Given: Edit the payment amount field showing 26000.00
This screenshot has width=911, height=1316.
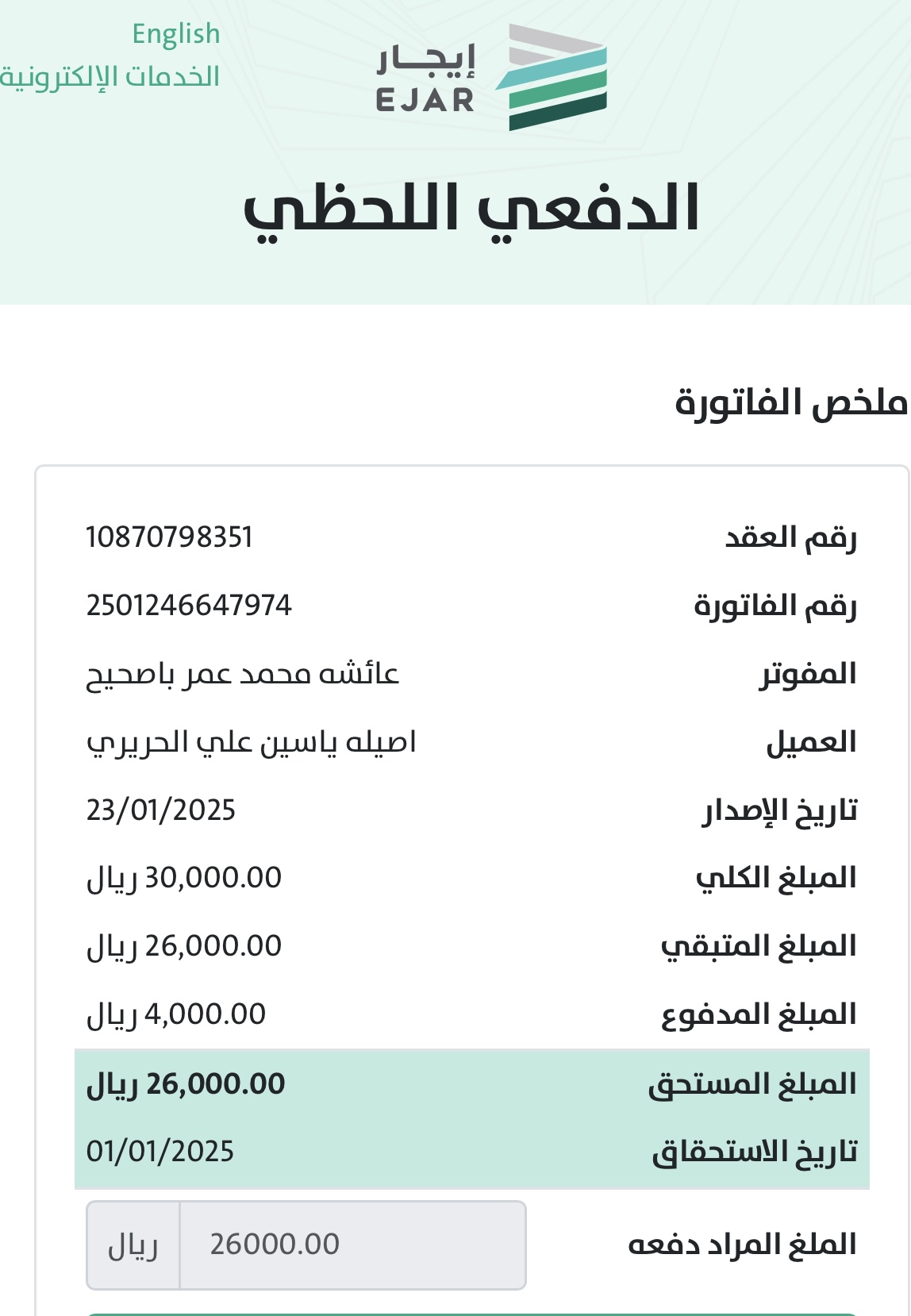Looking at the screenshot, I should click(352, 1245).
